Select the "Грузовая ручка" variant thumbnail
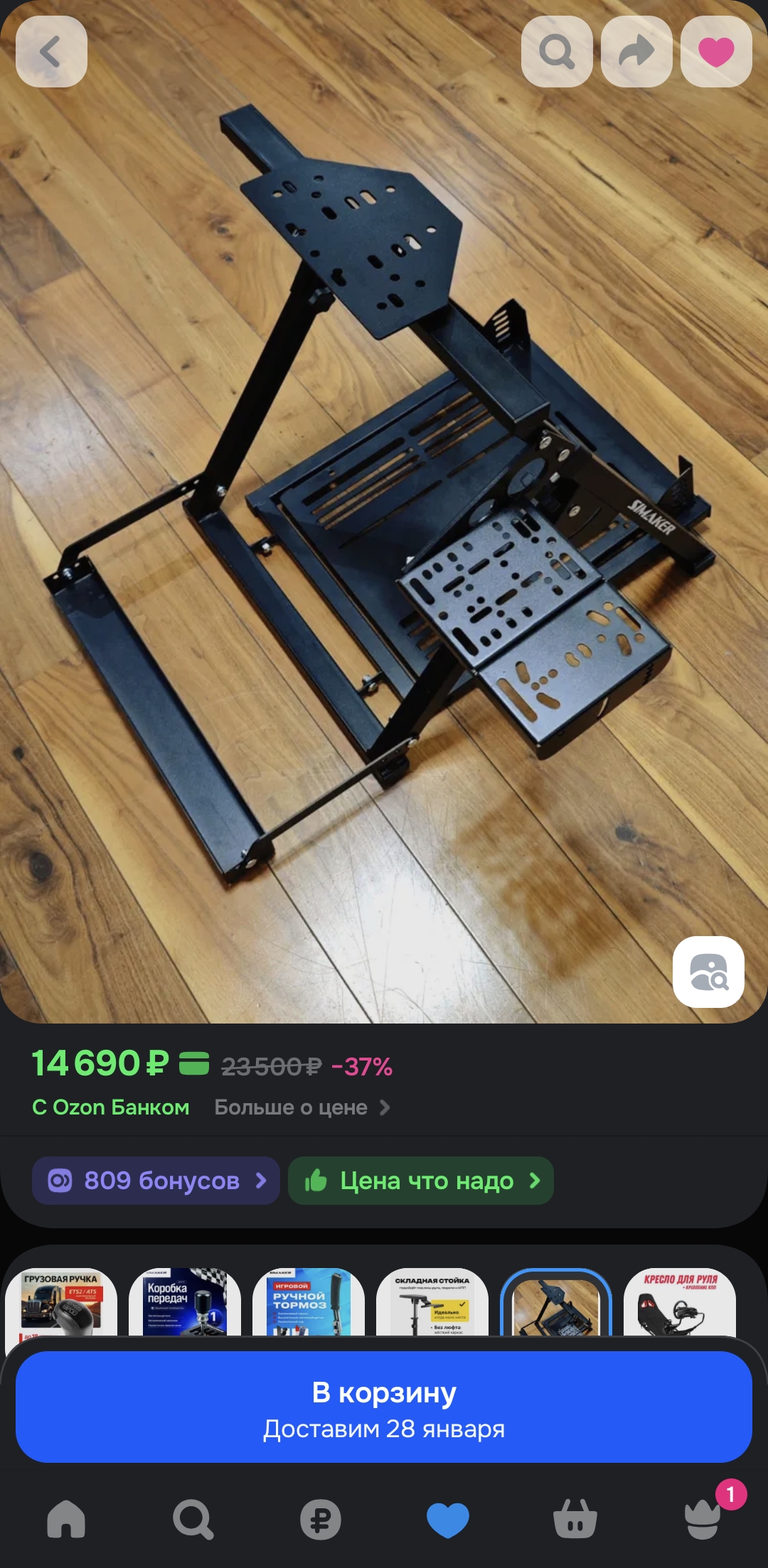 (x=61, y=1302)
